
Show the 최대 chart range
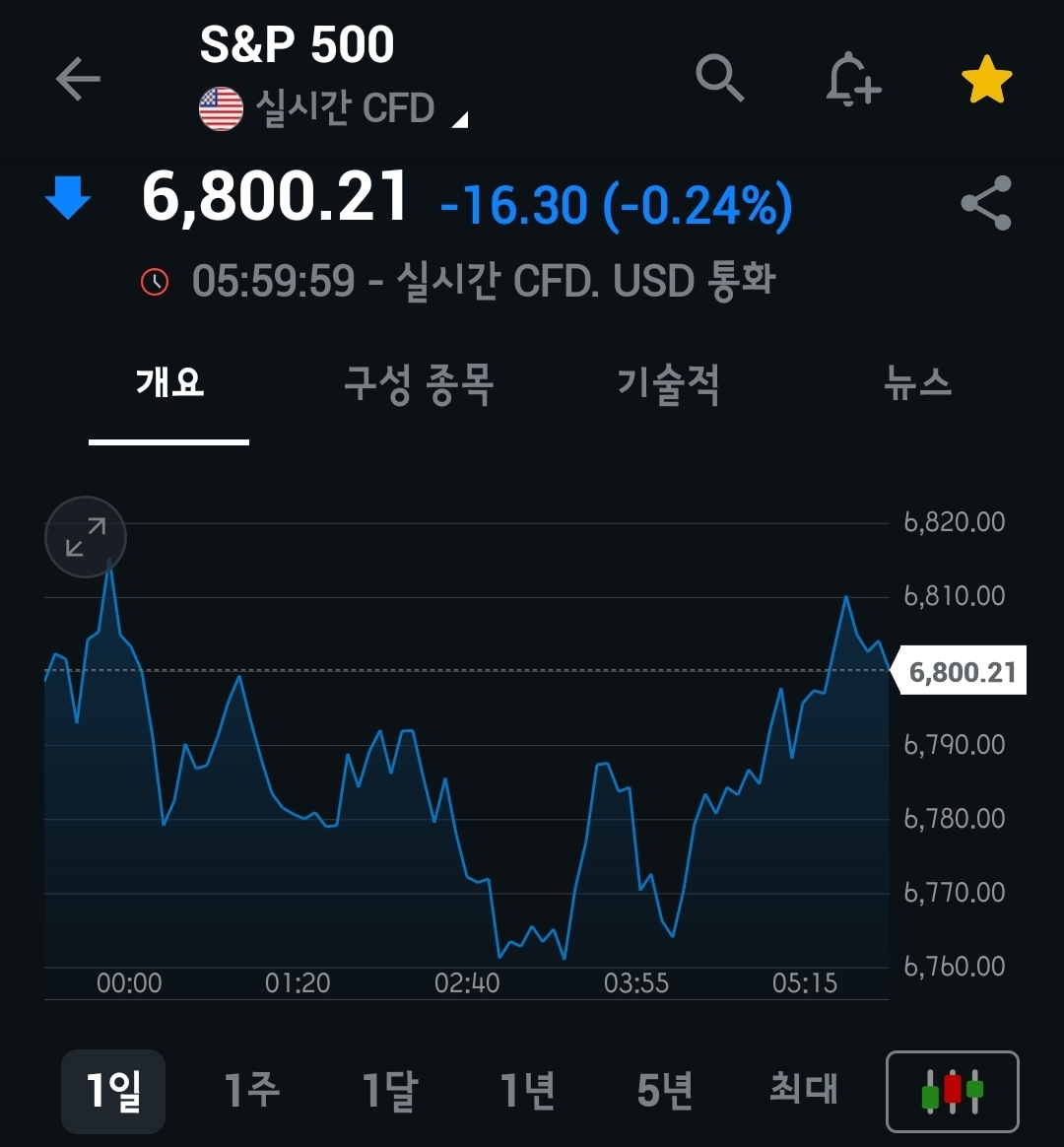803,1091
